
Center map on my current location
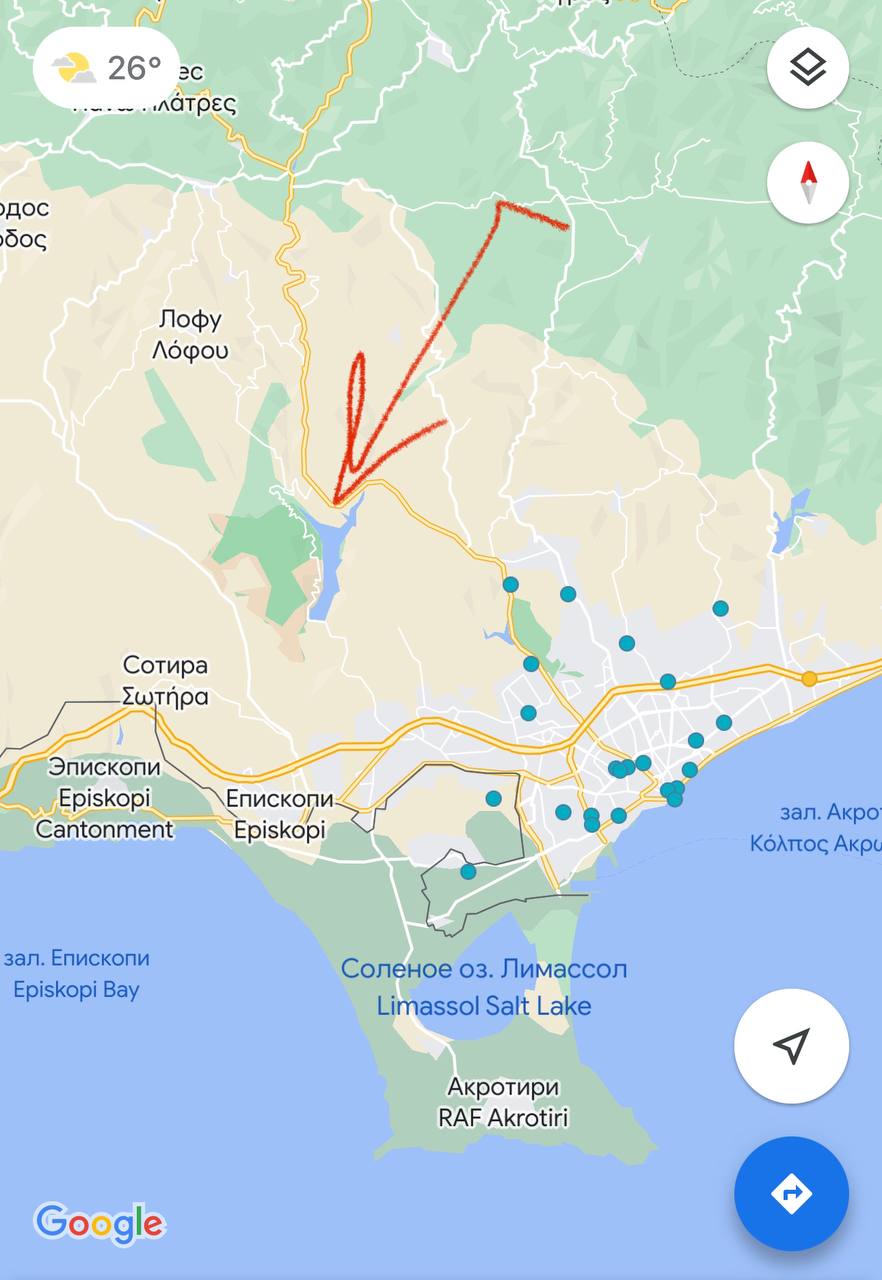pyautogui.click(x=791, y=1046)
